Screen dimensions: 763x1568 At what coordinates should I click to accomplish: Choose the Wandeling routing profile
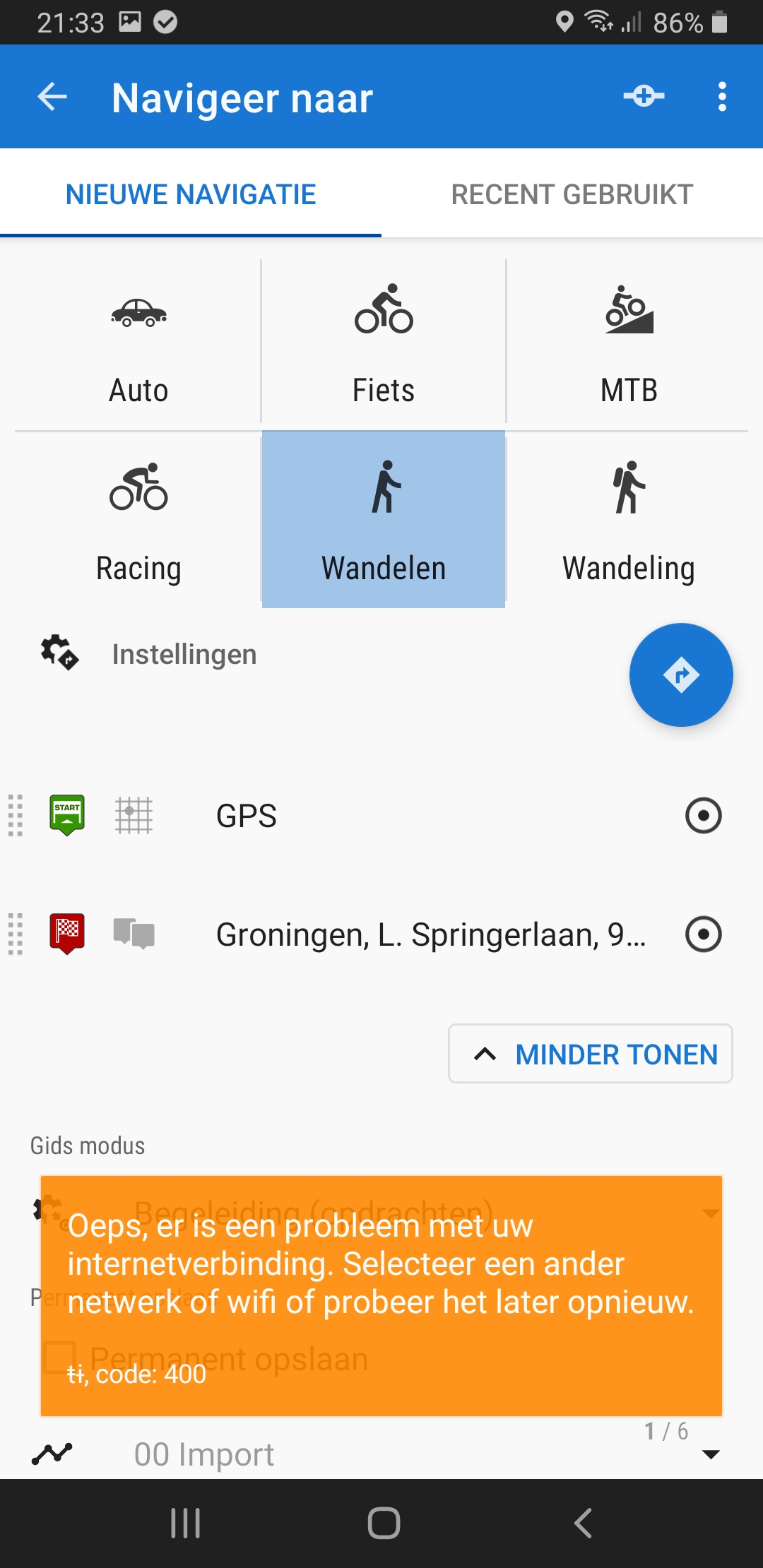point(629,521)
